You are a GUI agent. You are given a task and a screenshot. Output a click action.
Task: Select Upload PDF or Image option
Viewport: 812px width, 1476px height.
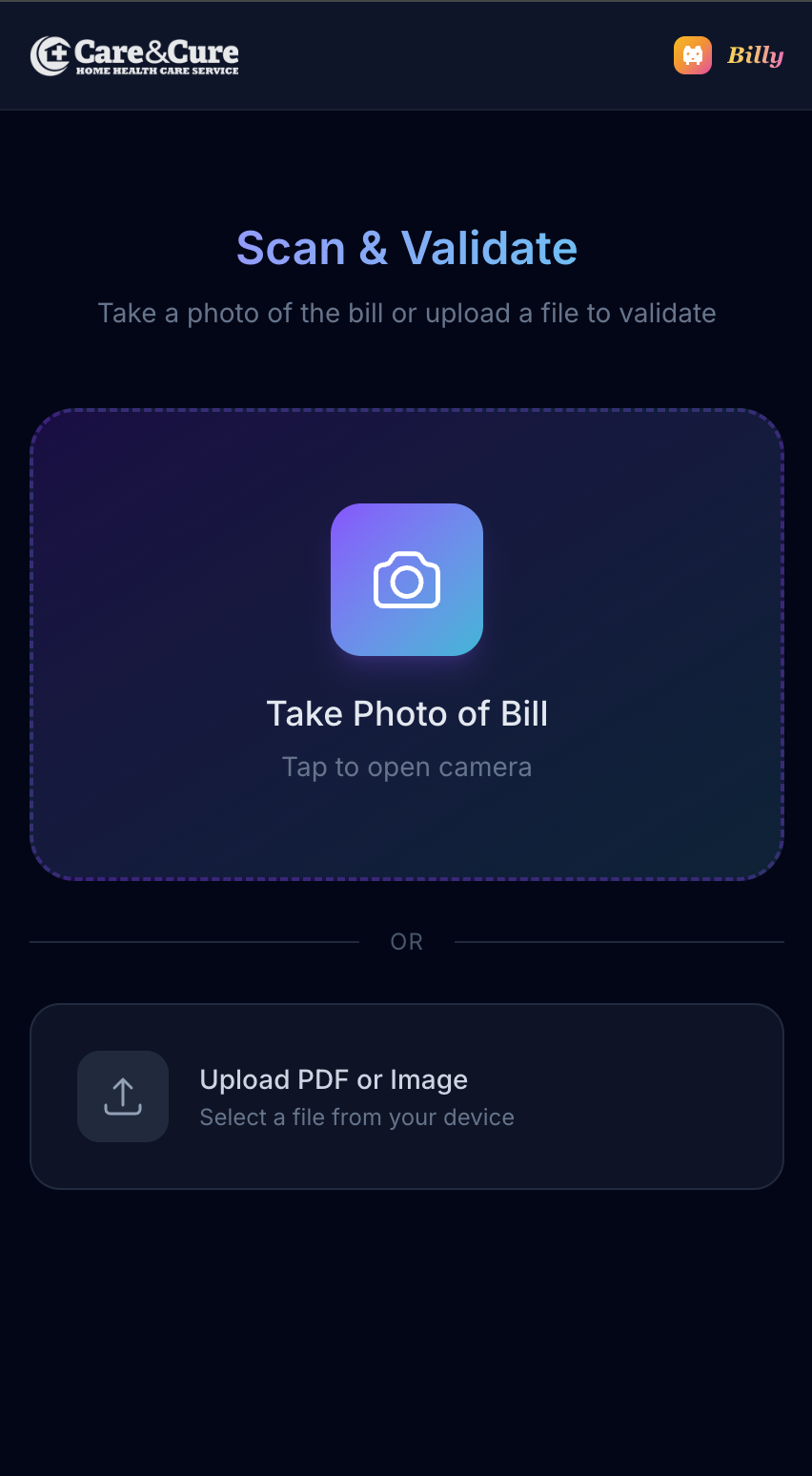click(x=407, y=1097)
